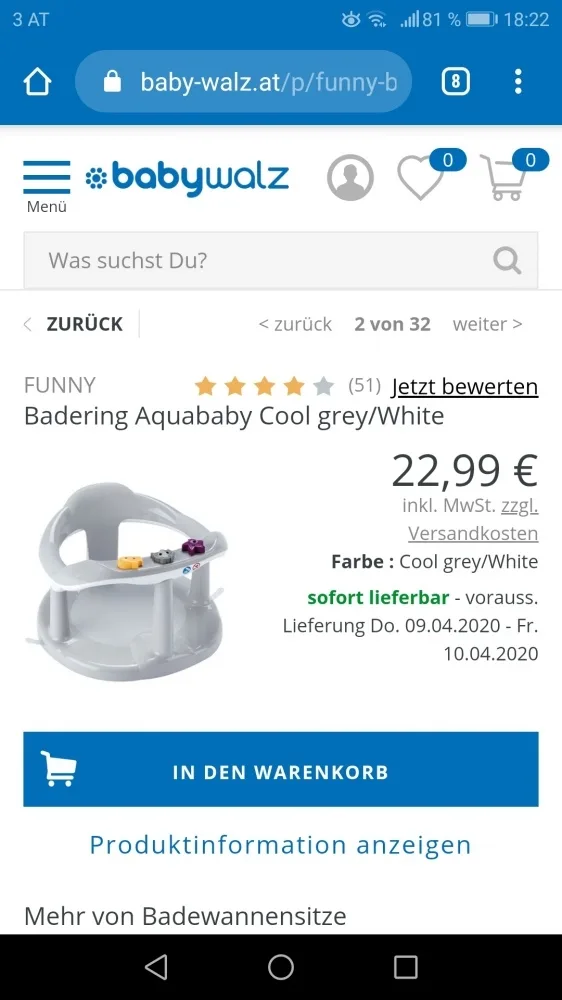The width and height of the screenshot is (562, 1000).
Task: Open the 'zzgl. Versandkosten' link
Action: tap(473, 520)
